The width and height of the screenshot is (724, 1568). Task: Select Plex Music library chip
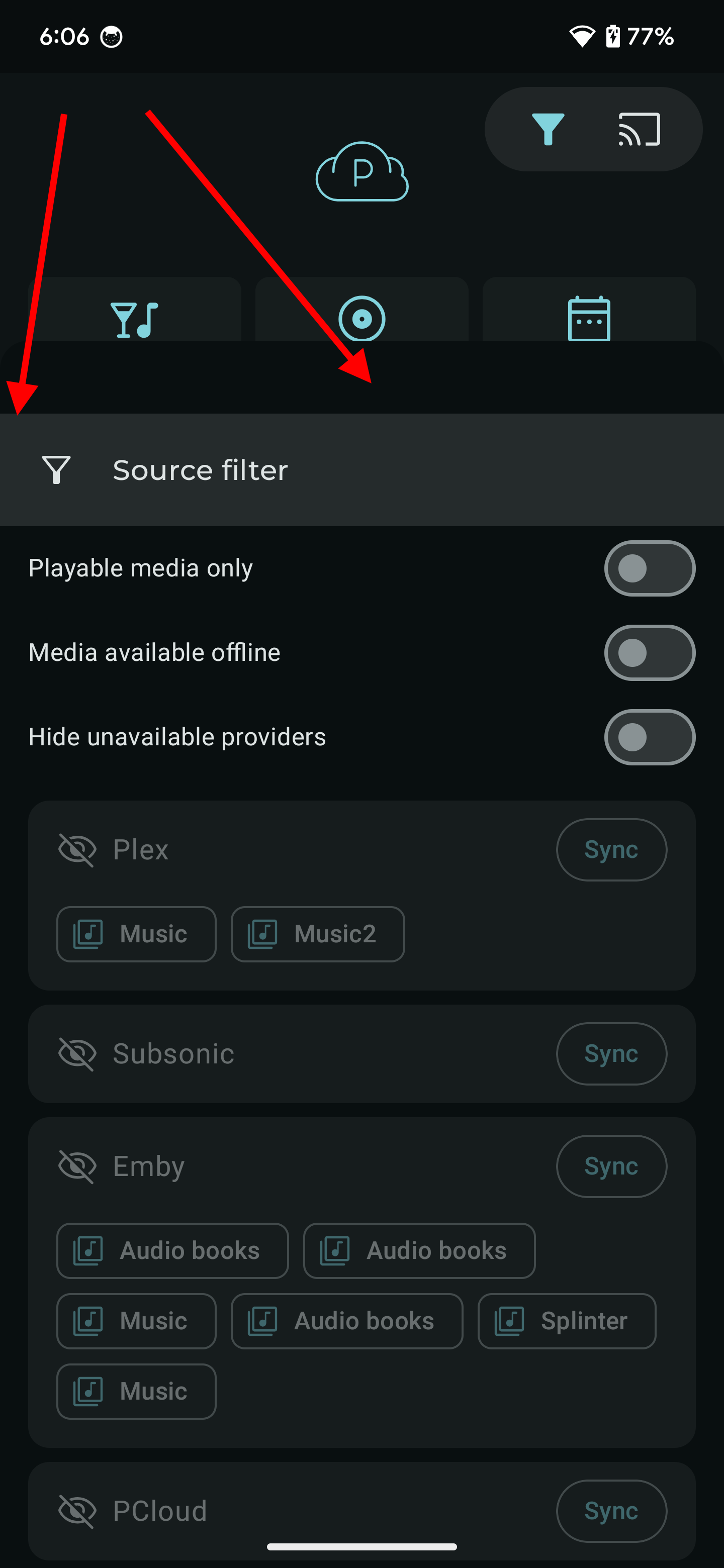click(136, 934)
